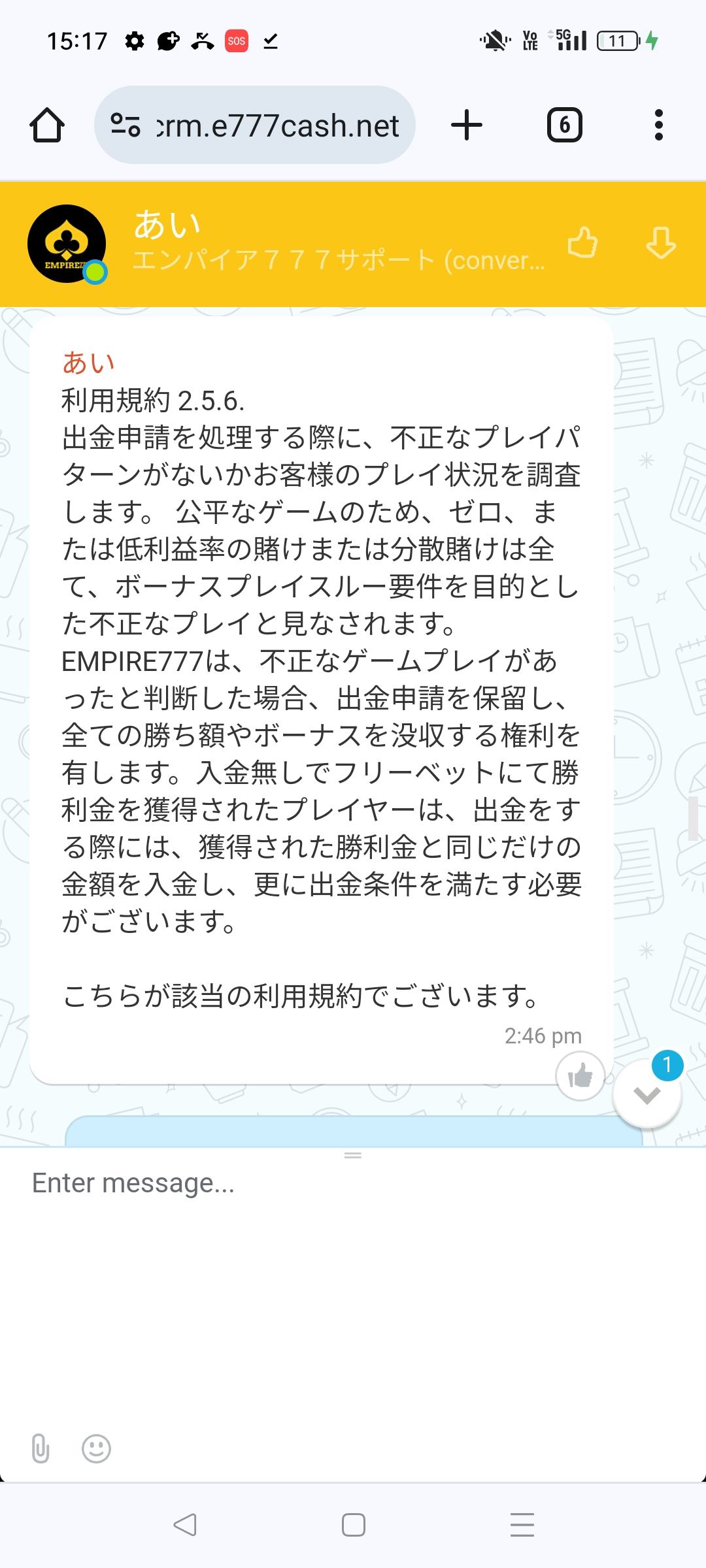Viewport: 706px width, 1568px height.
Task: Open the paperclip attachment icon
Action: pos(41,1449)
